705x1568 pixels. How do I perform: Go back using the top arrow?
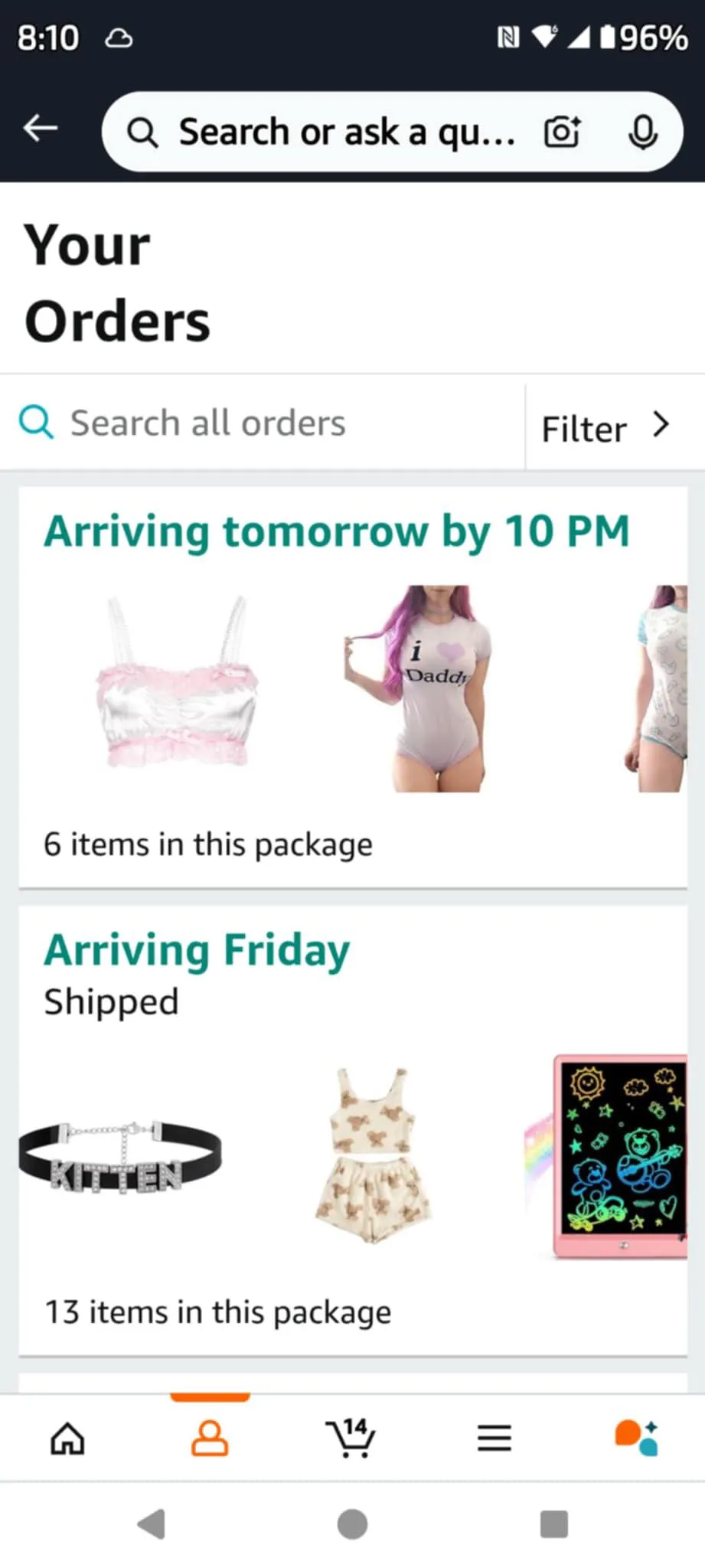point(41,129)
